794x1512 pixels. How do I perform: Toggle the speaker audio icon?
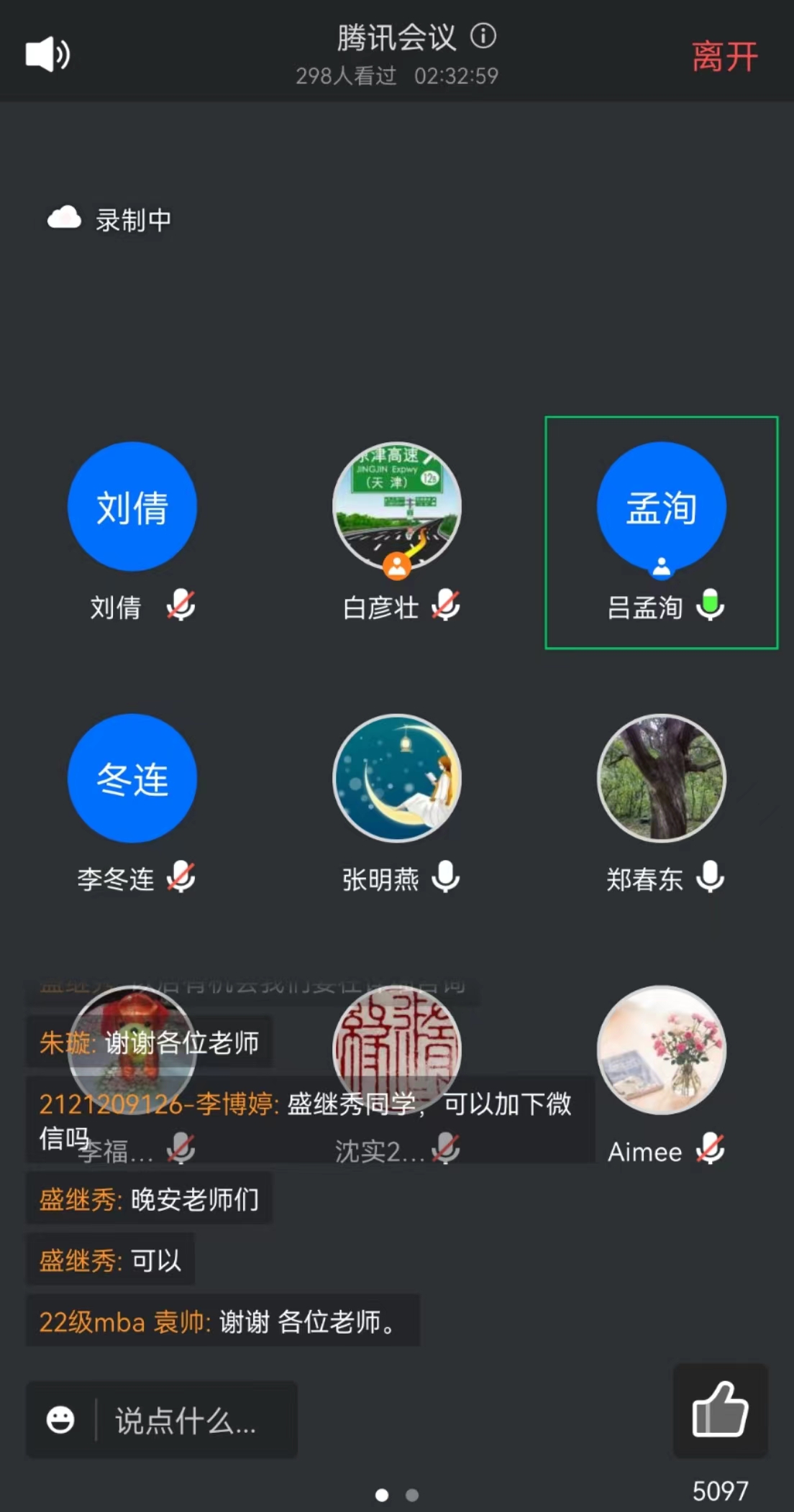tap(47, 55)
